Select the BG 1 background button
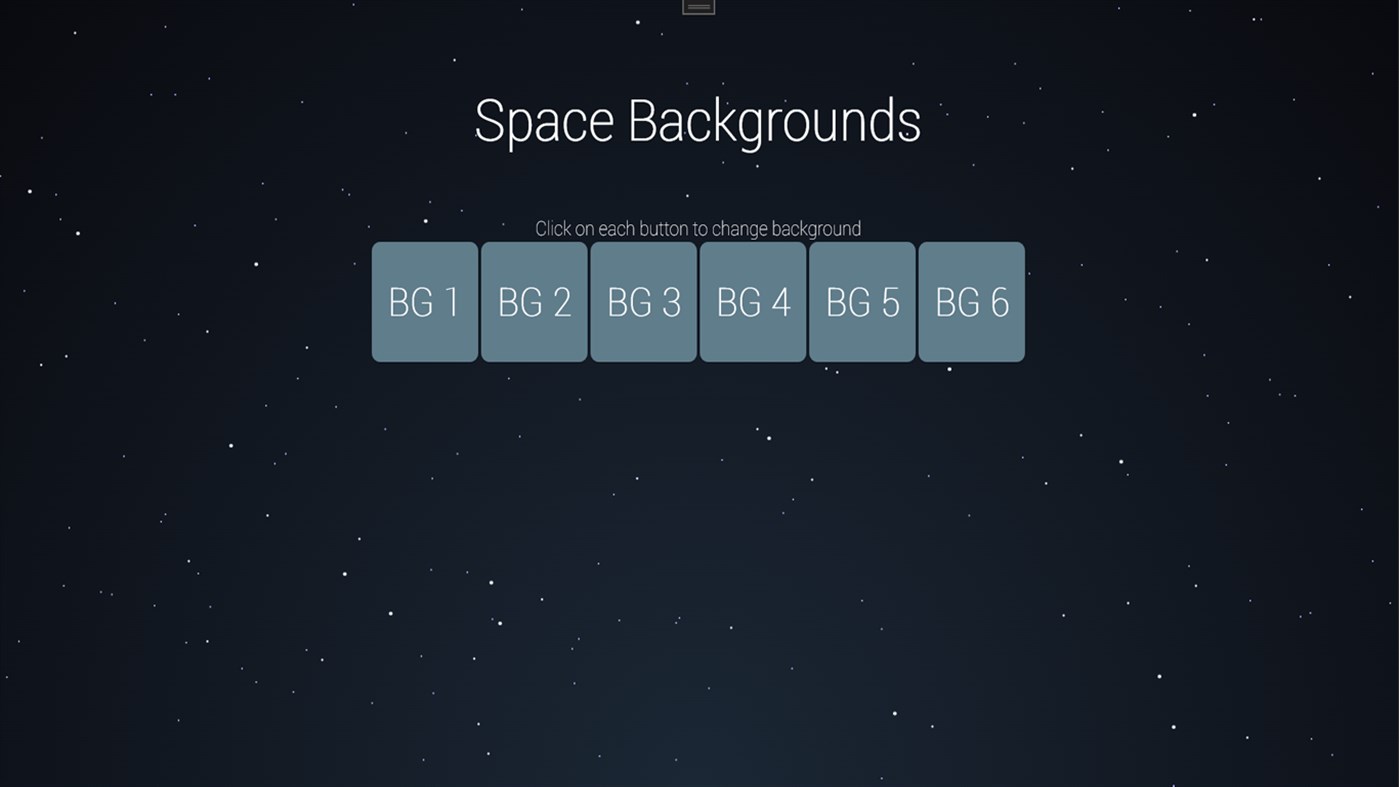Screen dimensions: 1399x787 [424, 301]
